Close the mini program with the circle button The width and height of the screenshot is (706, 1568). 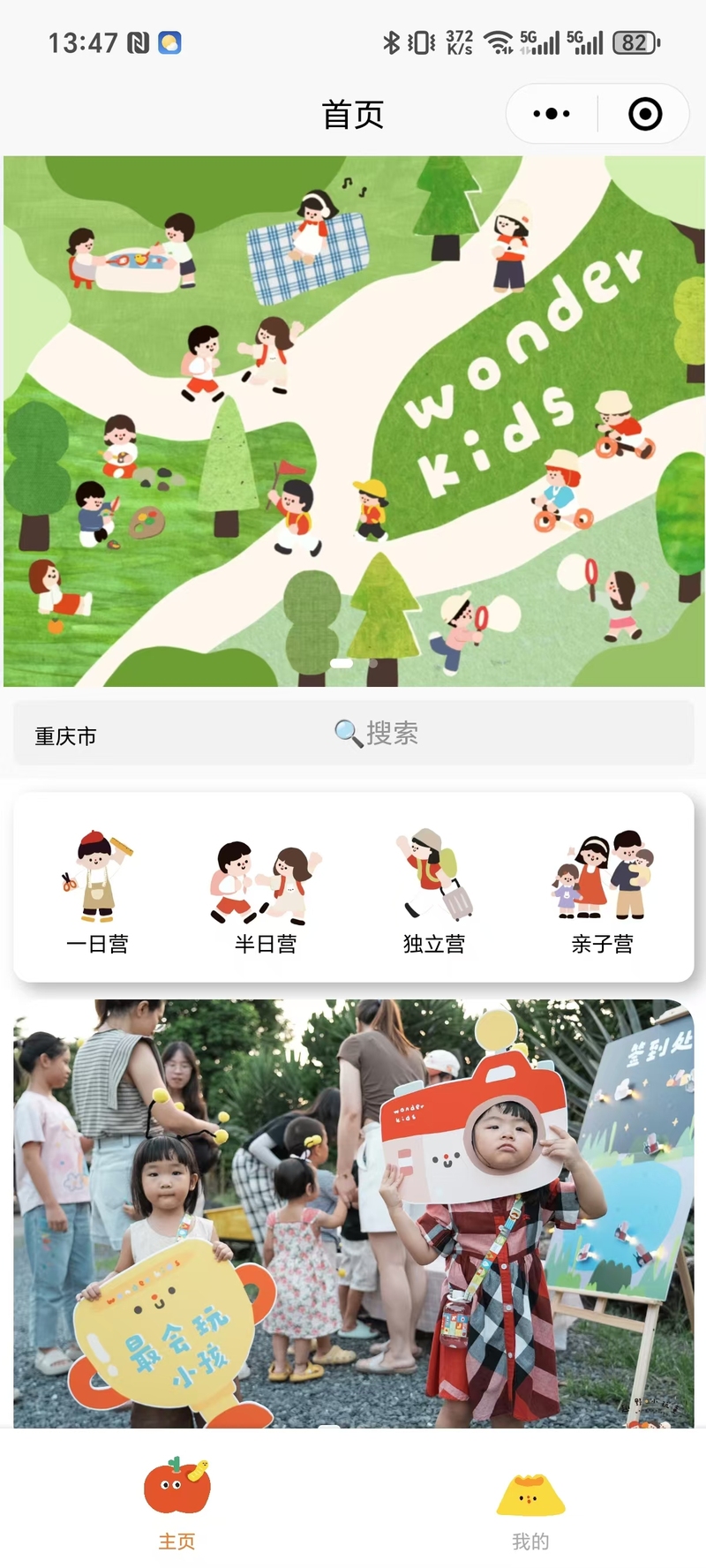click(645, 114)
